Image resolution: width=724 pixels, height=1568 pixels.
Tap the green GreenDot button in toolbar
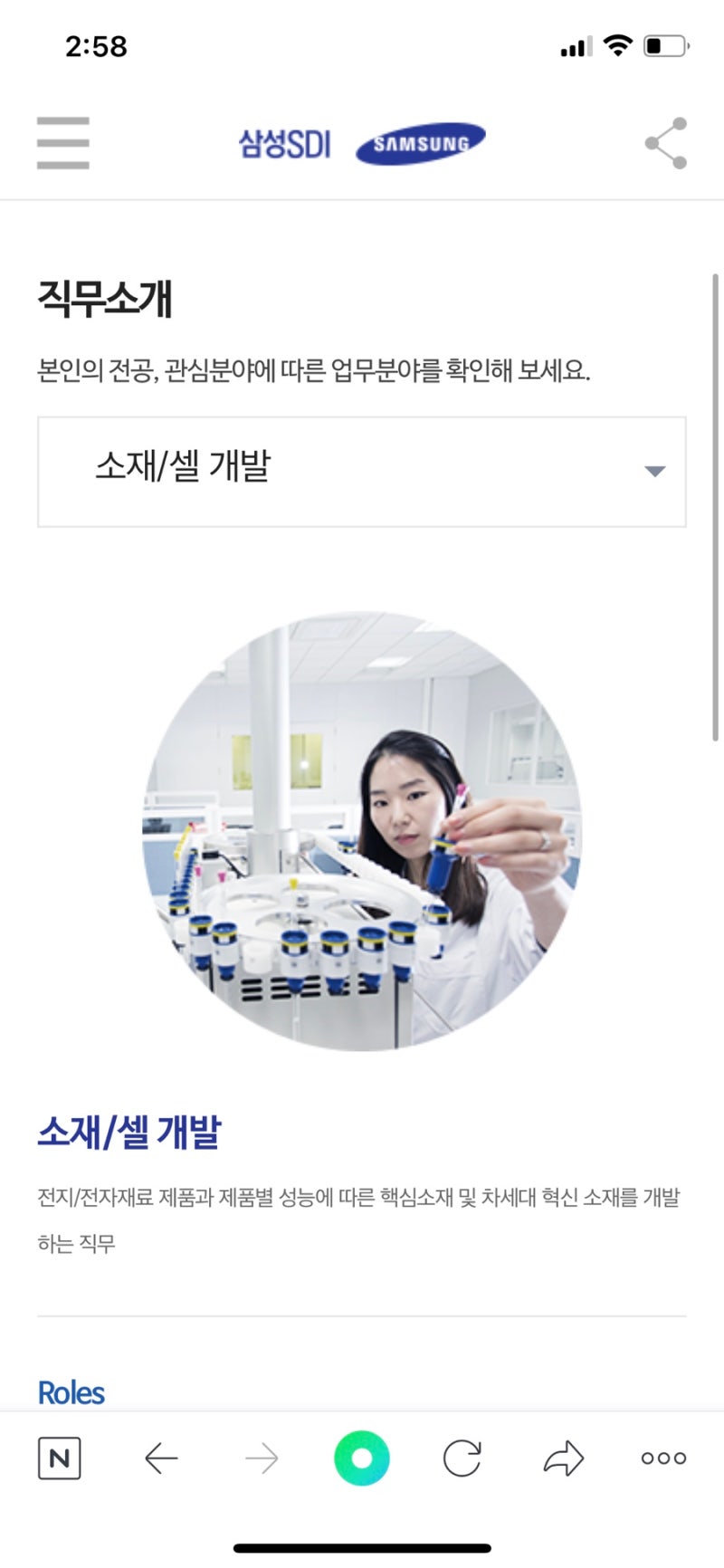361,1457
